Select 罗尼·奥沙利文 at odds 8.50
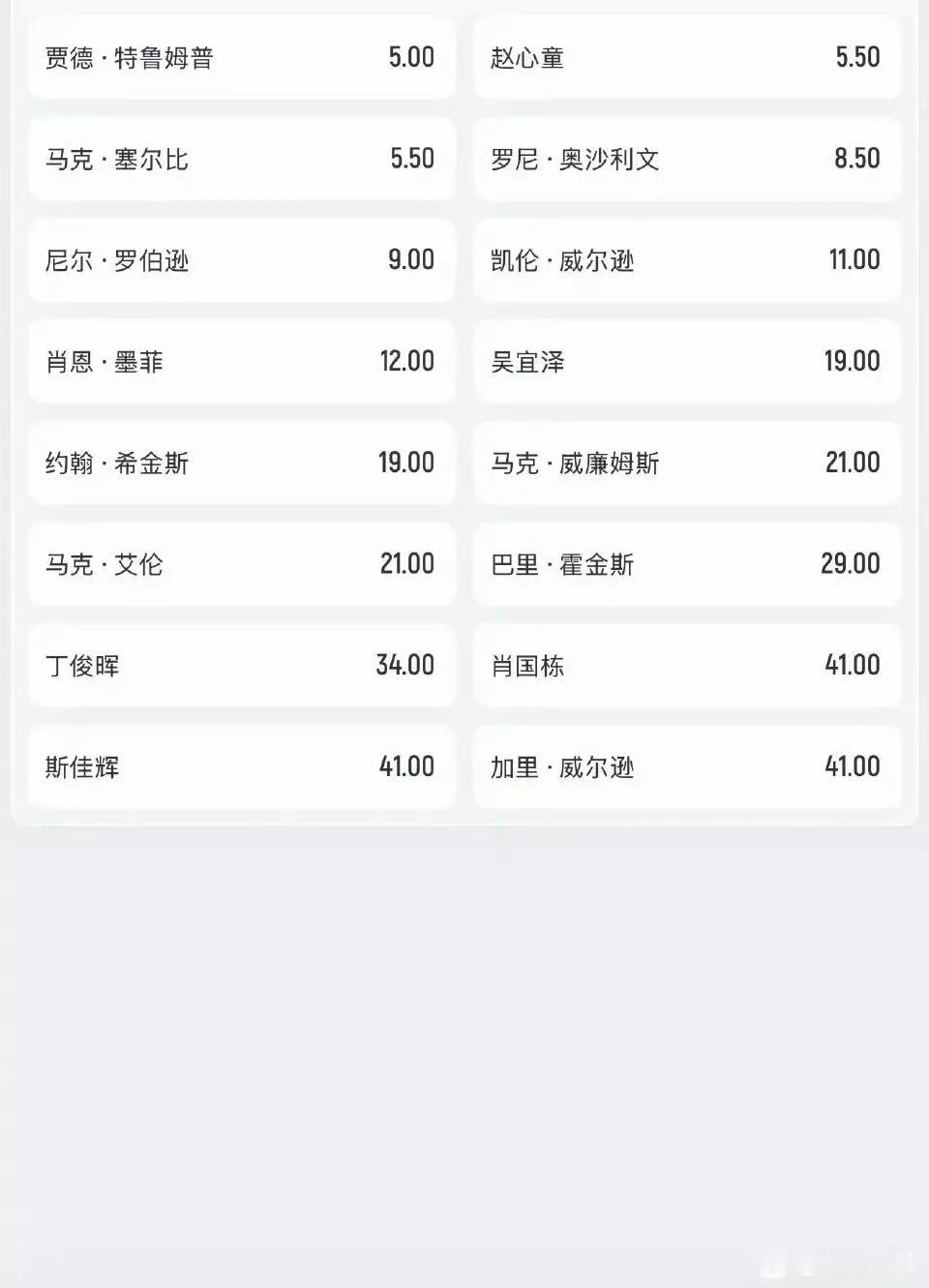The height and width of the screenshot is (1288, 929). pyautogui.click(x=687, y=161)
